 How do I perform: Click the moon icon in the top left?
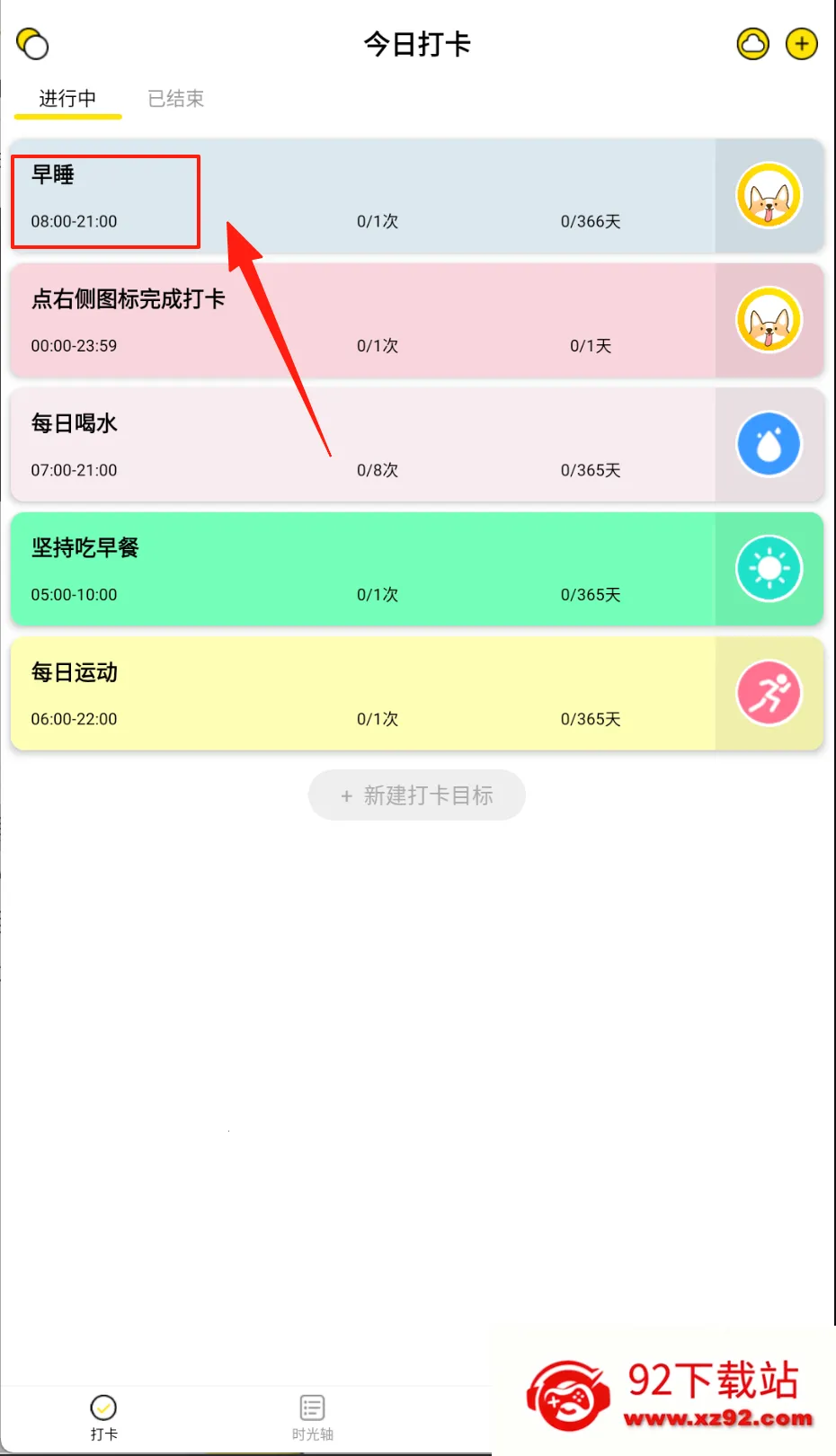[x=32, y=44]
